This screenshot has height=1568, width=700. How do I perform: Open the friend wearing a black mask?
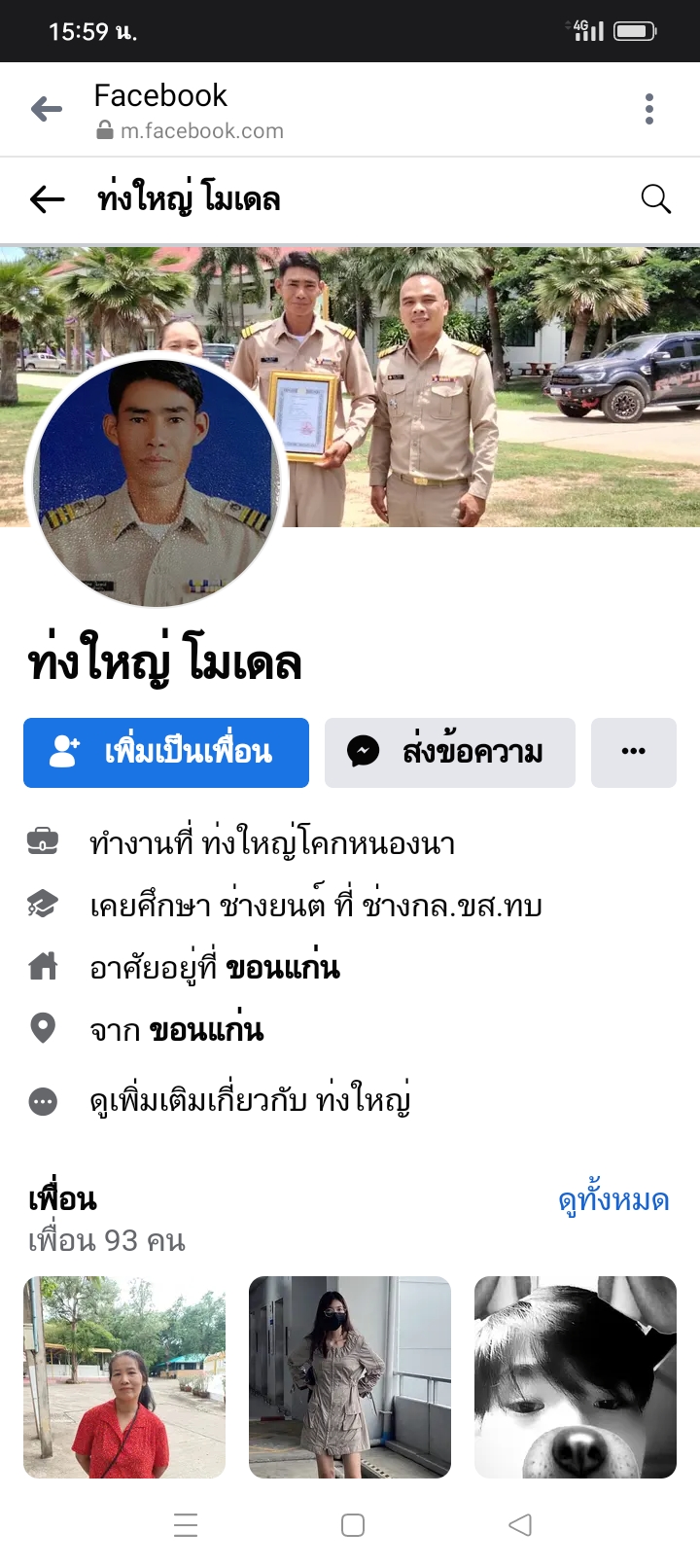(x=350, y=1376)
